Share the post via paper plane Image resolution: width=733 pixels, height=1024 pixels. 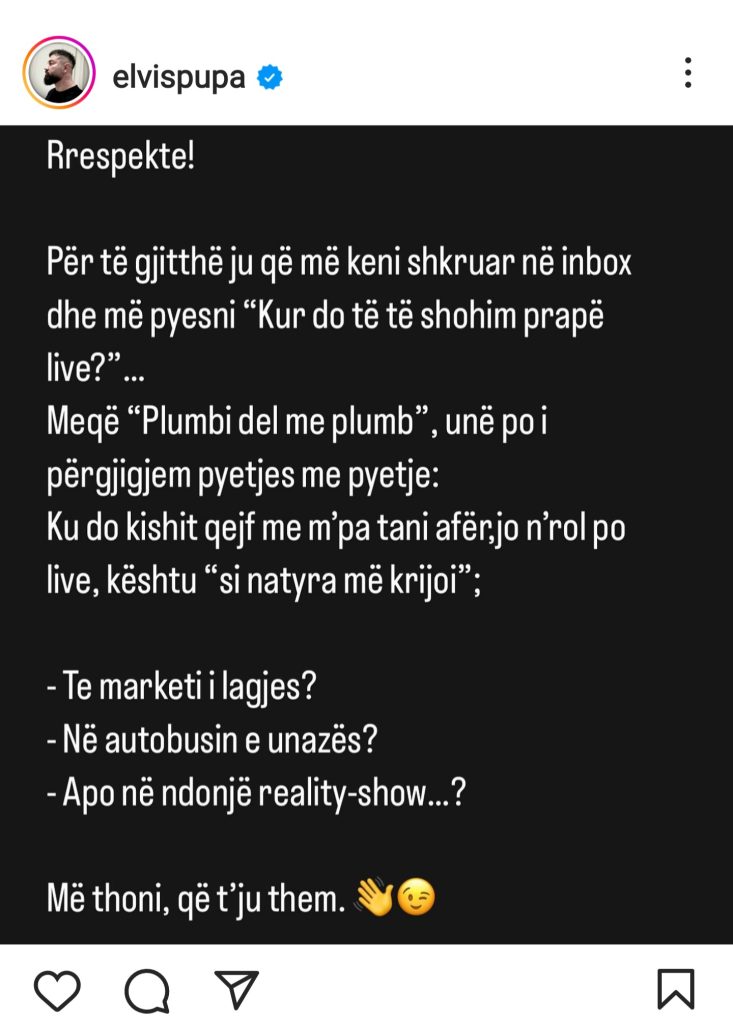pos(237,988)
